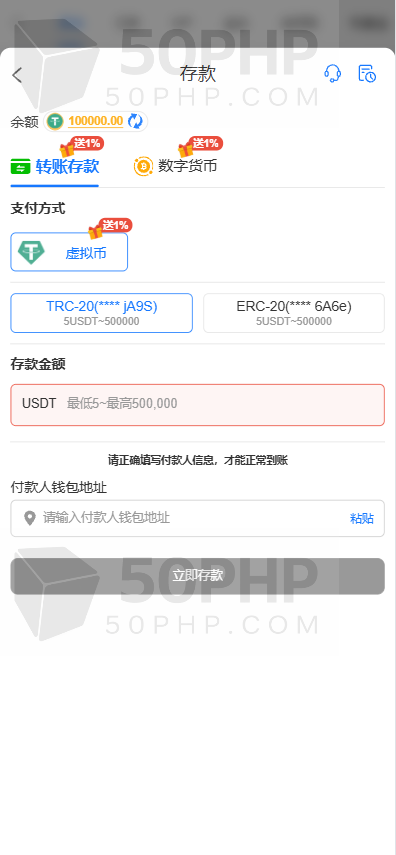Choose the ERC-20 network option
This screenshot has width=396, height=855.
click(294, 313)
